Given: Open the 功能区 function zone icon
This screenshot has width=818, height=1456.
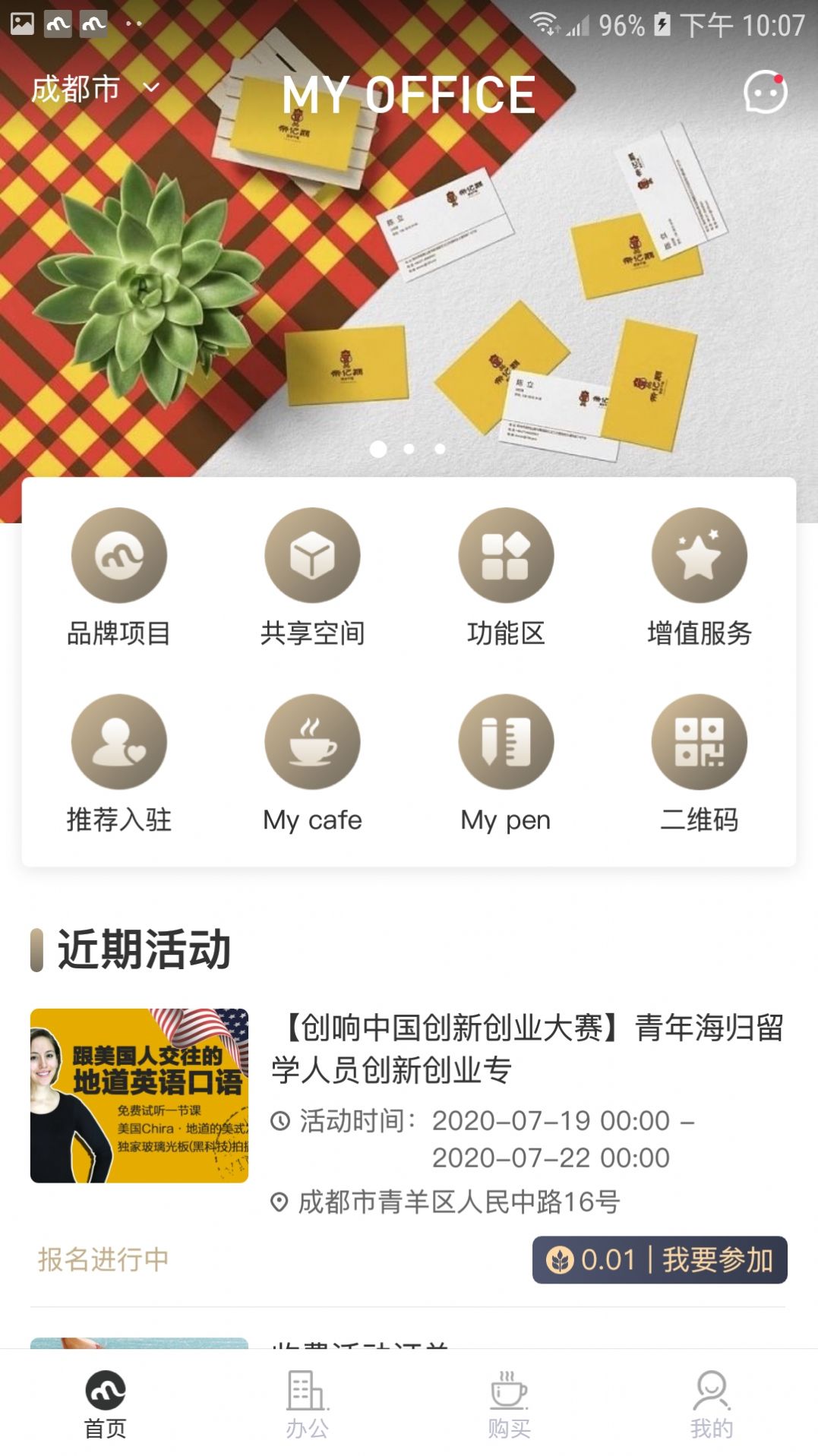Looking at the screenshot, I should pyautogui.click(x=506, y=555).
